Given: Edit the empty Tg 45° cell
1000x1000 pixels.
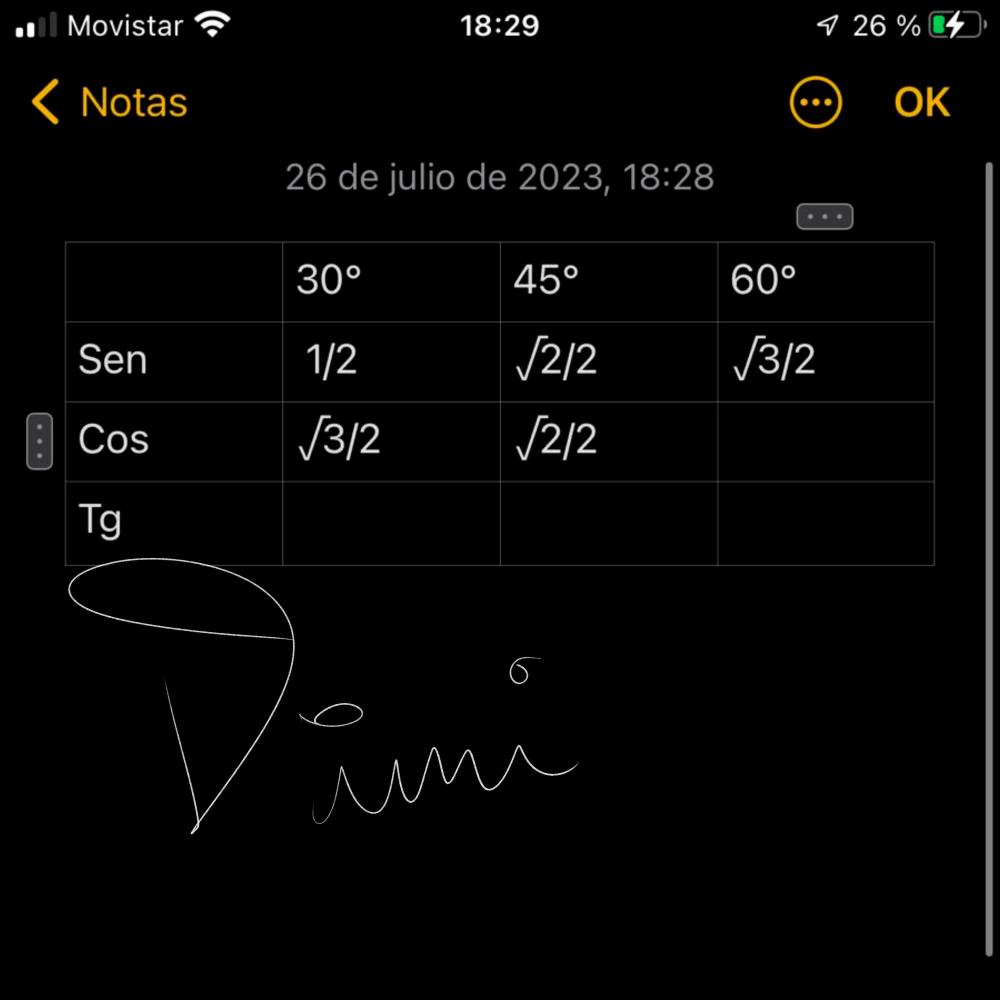Looking at the screenshot, I should click(x=608, y=523).
